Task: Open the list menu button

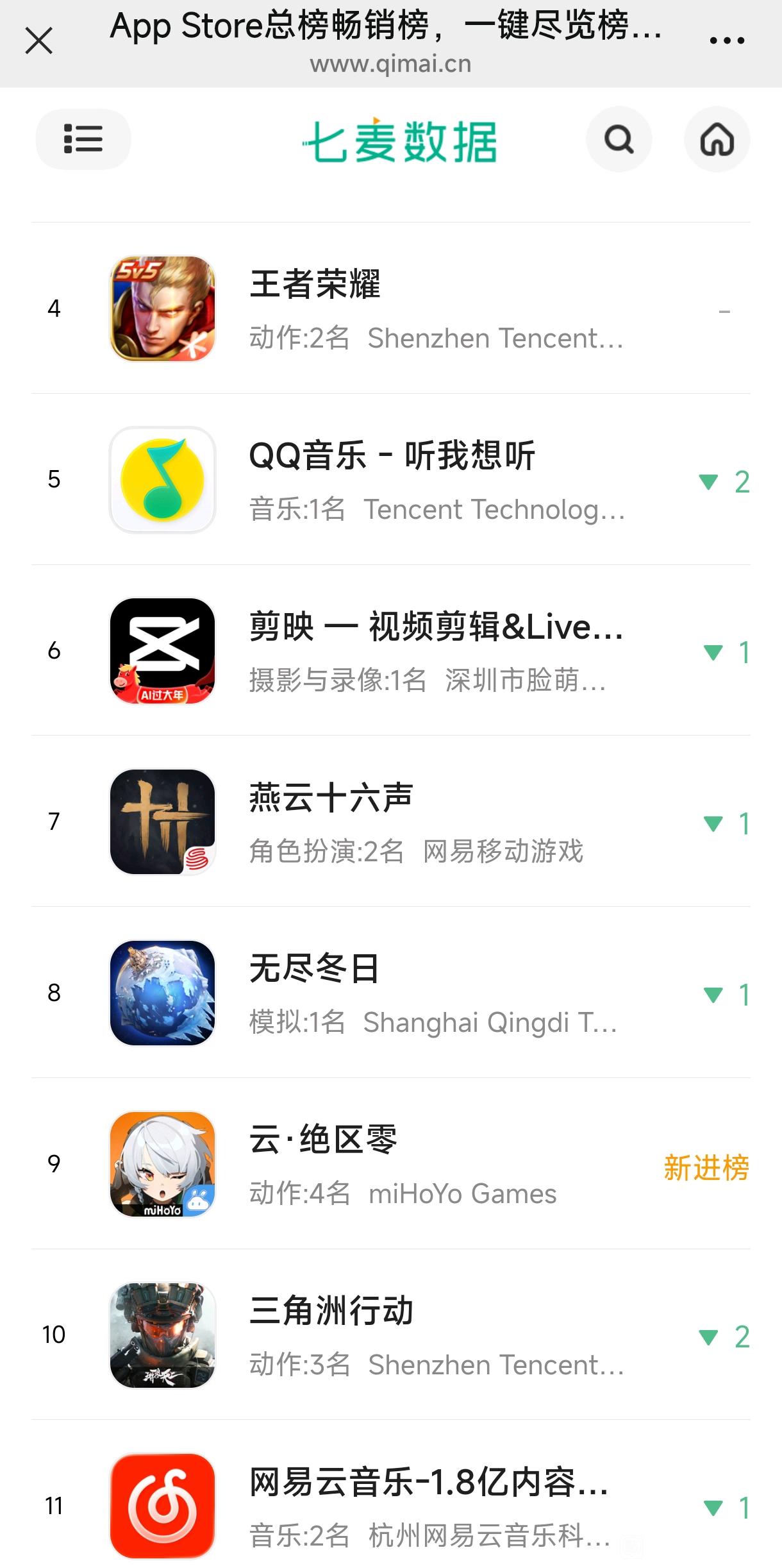Action: point(83,139)
